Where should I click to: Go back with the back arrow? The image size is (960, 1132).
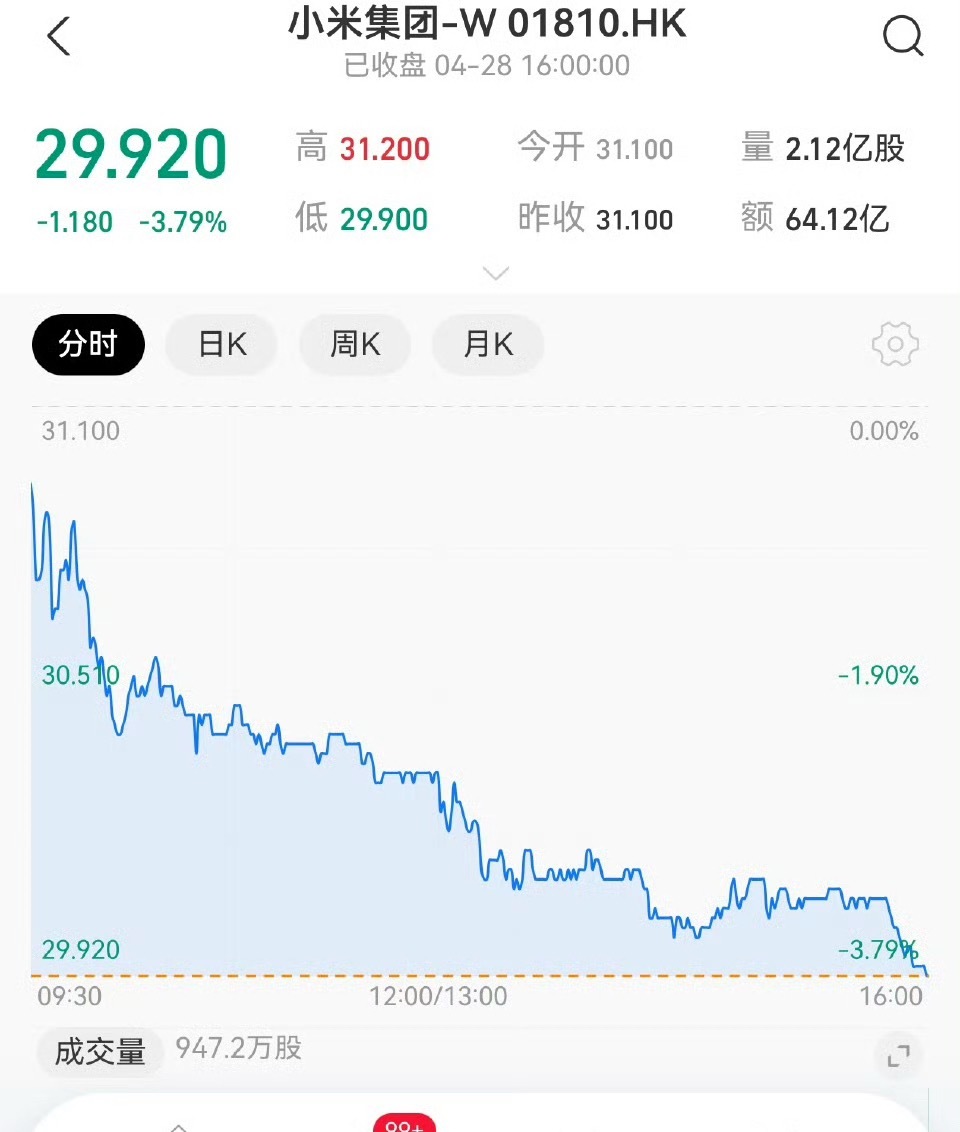58,36
